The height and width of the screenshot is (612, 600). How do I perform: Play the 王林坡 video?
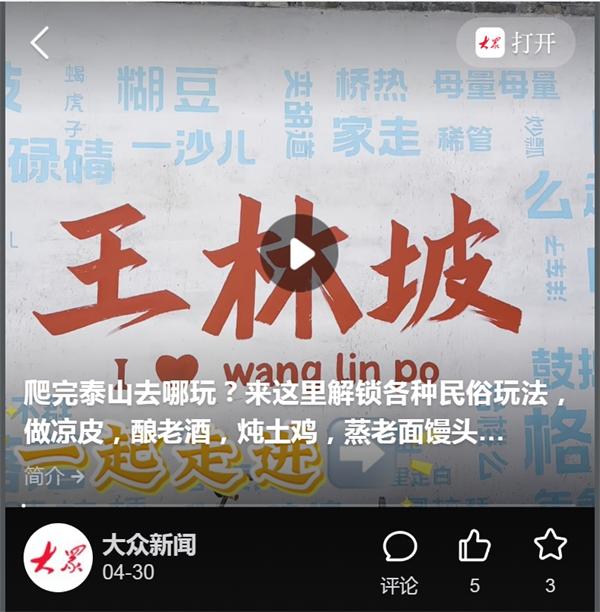click(x=300, y=254)
